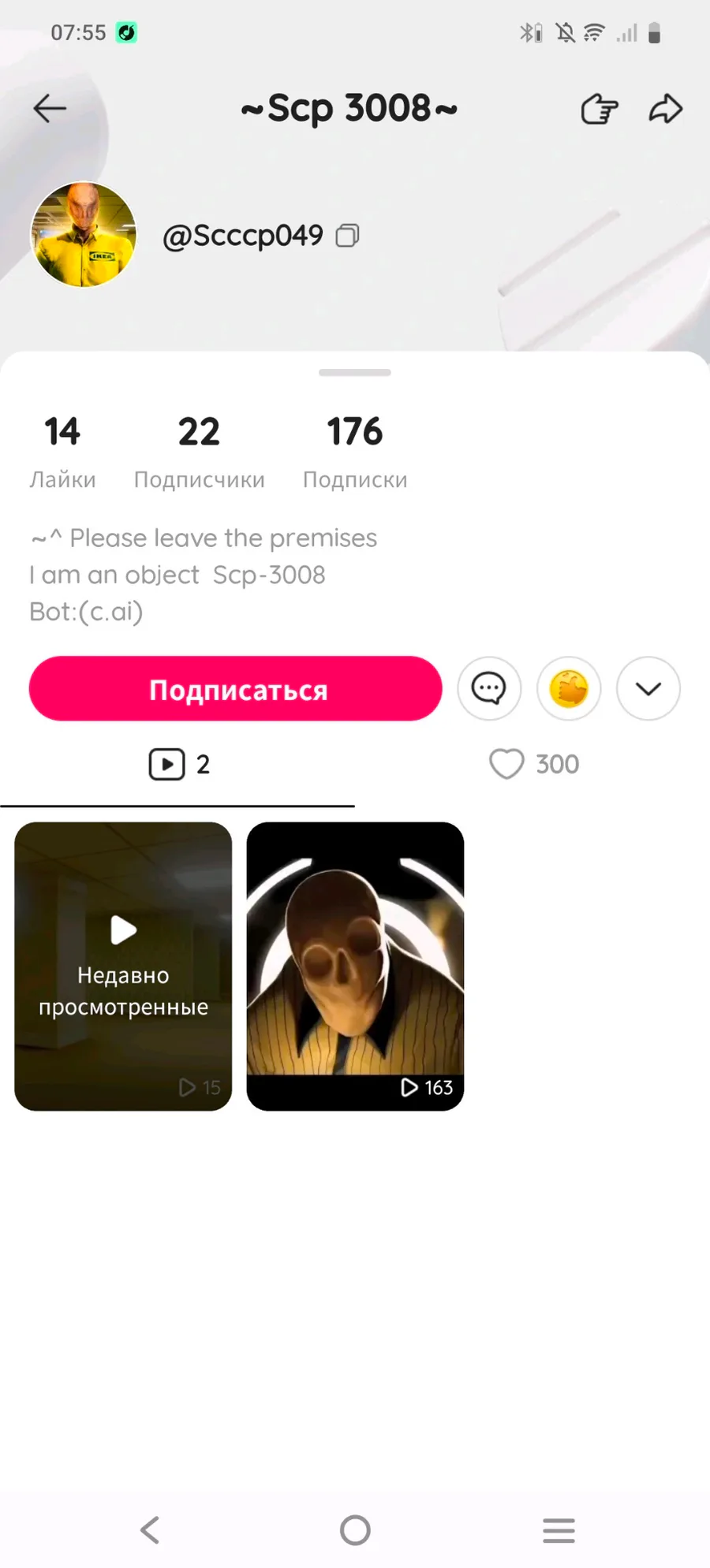Switch to the liked videos tab

(x=533, y=765)
